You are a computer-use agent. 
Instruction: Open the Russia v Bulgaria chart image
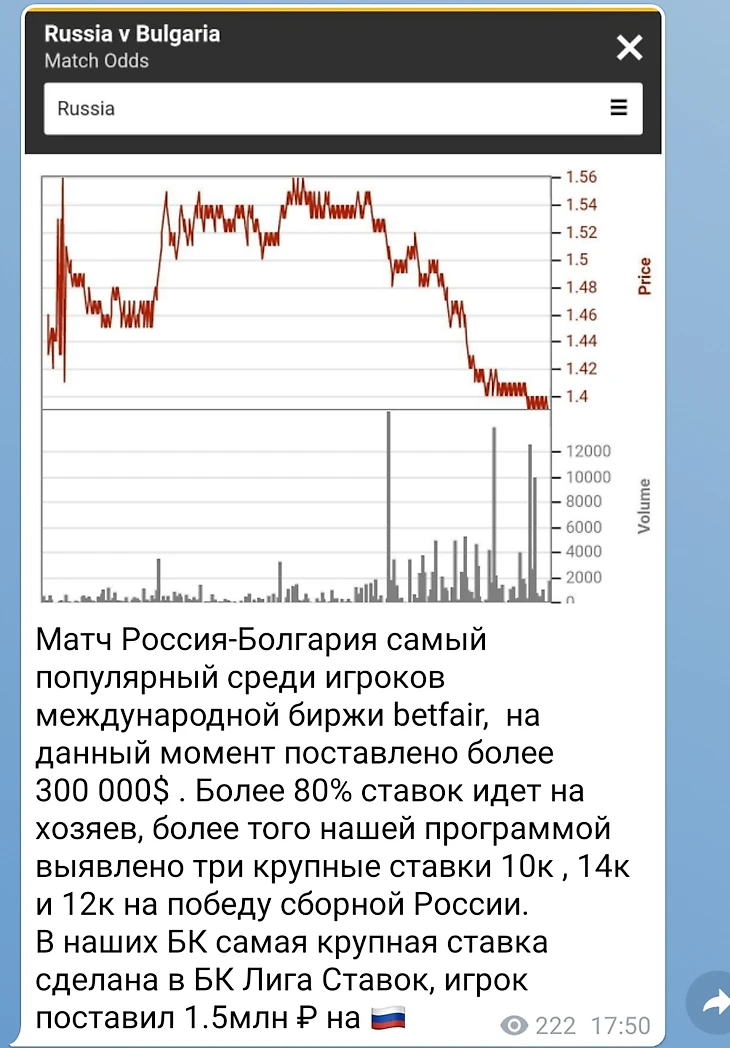tap(343, 320)
